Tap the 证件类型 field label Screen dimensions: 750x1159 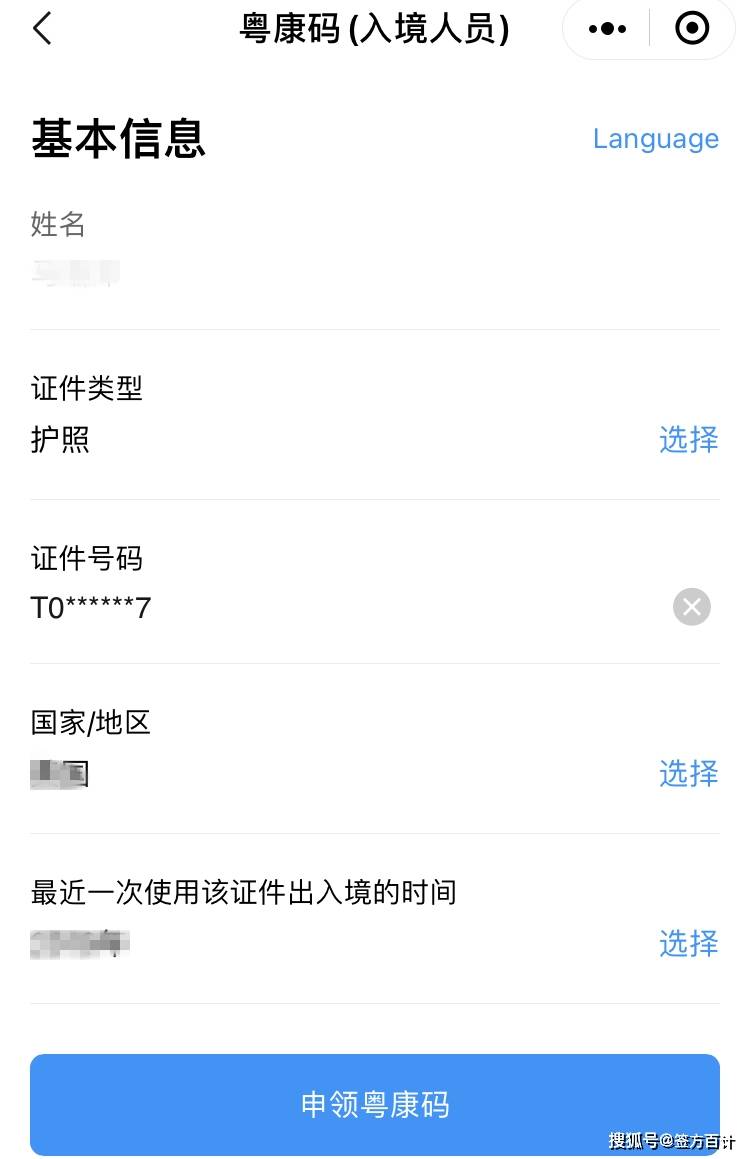click(86, 389)
